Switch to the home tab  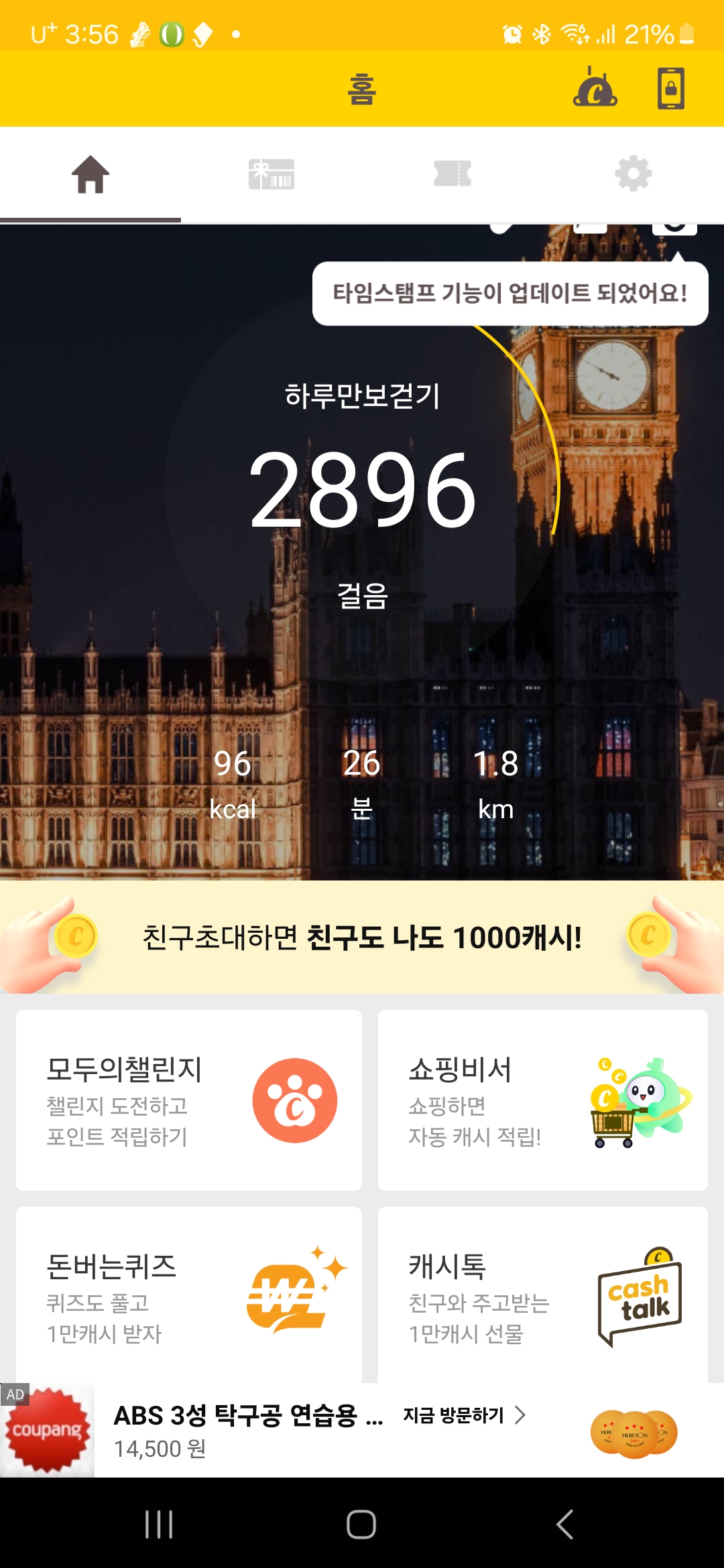90,174
